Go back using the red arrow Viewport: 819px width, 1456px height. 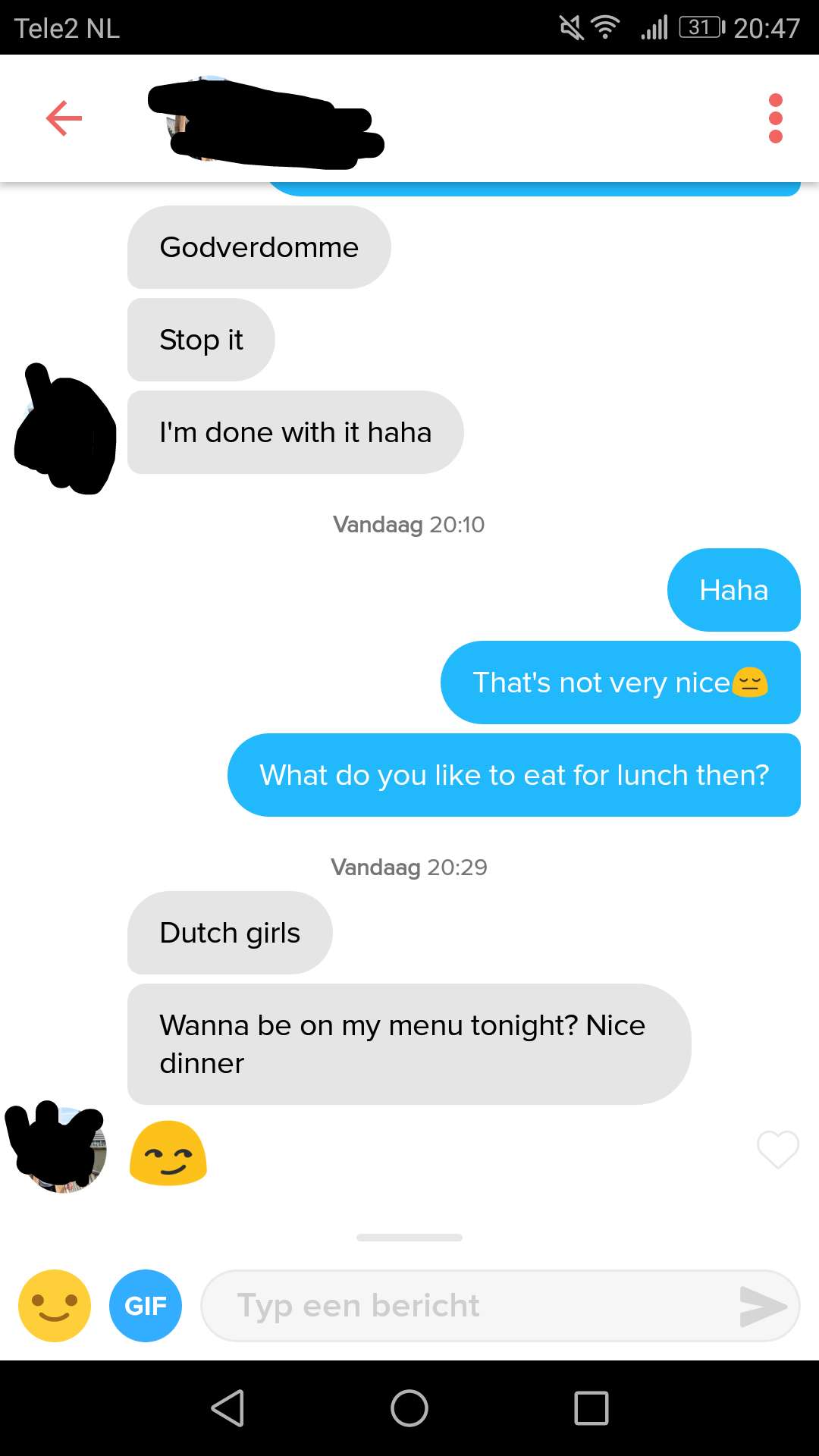click(x=64, y=118)
